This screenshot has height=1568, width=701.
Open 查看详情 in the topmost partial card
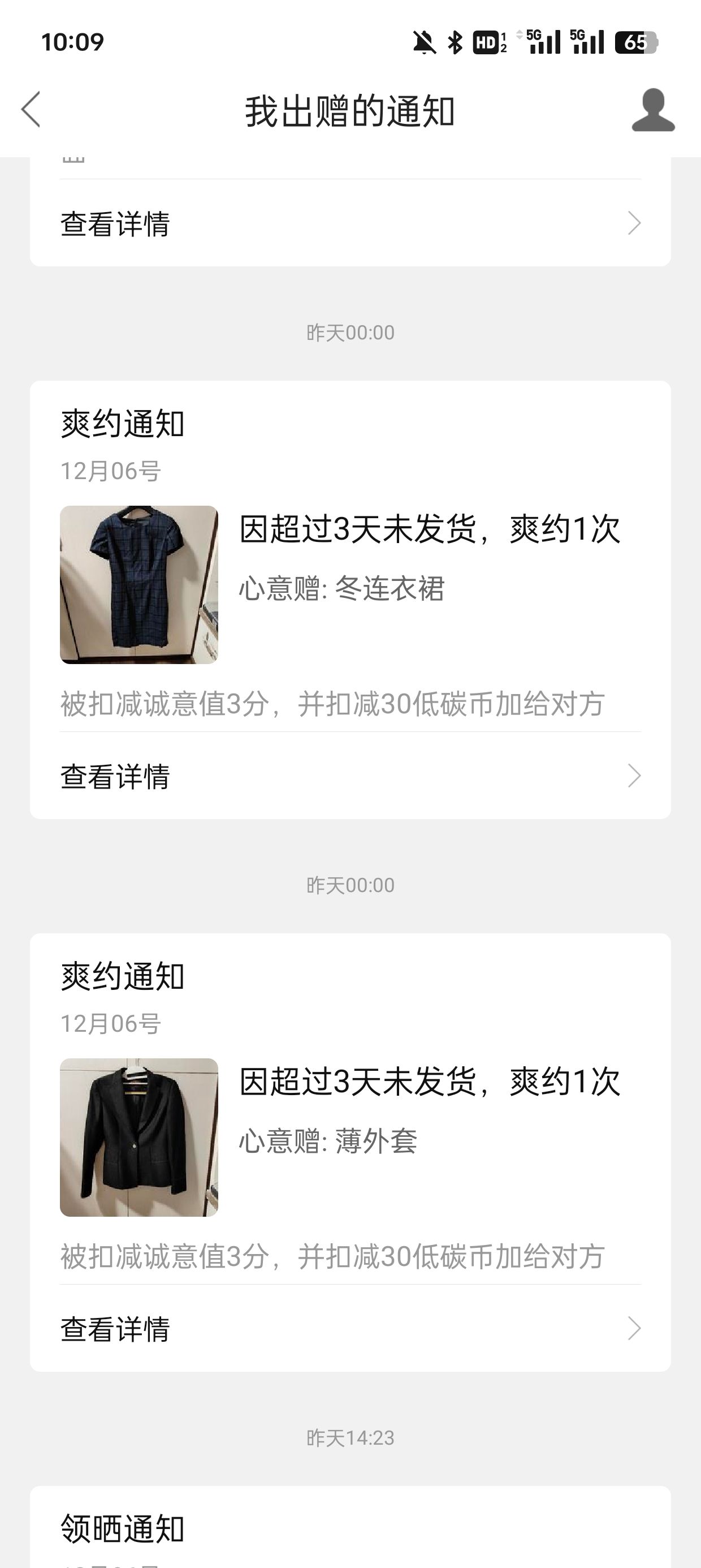click(350, 223)
